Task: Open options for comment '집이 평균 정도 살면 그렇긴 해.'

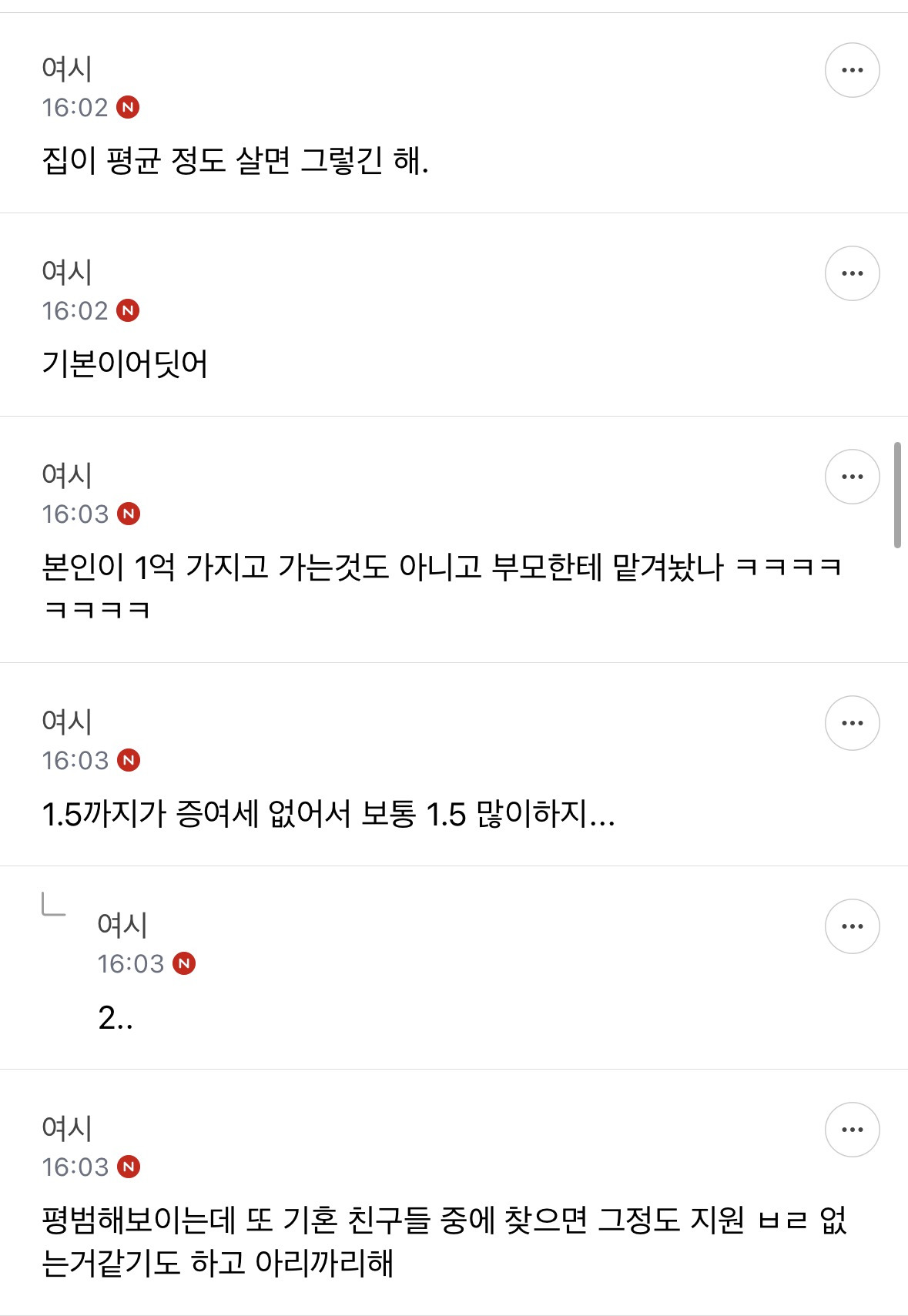Action: (x=852, y=70)
